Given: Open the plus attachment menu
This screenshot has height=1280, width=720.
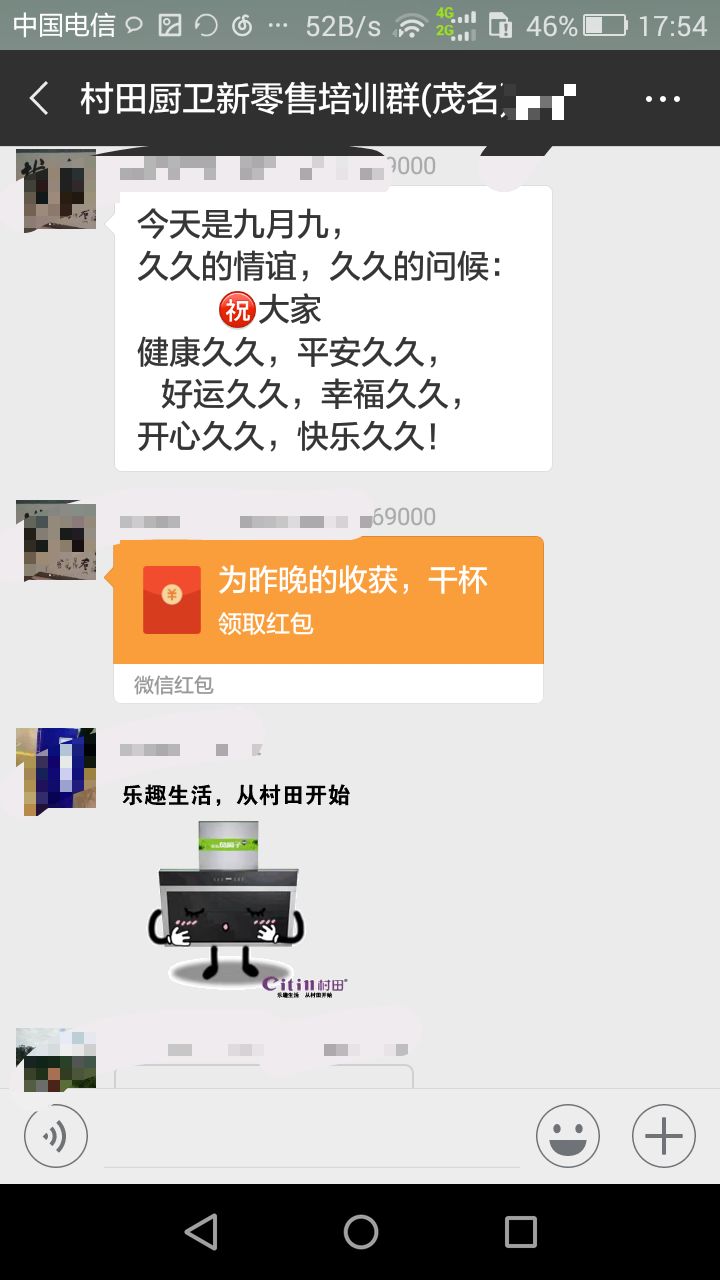Looking at the screenshot, I should (x=663, y=1136).
